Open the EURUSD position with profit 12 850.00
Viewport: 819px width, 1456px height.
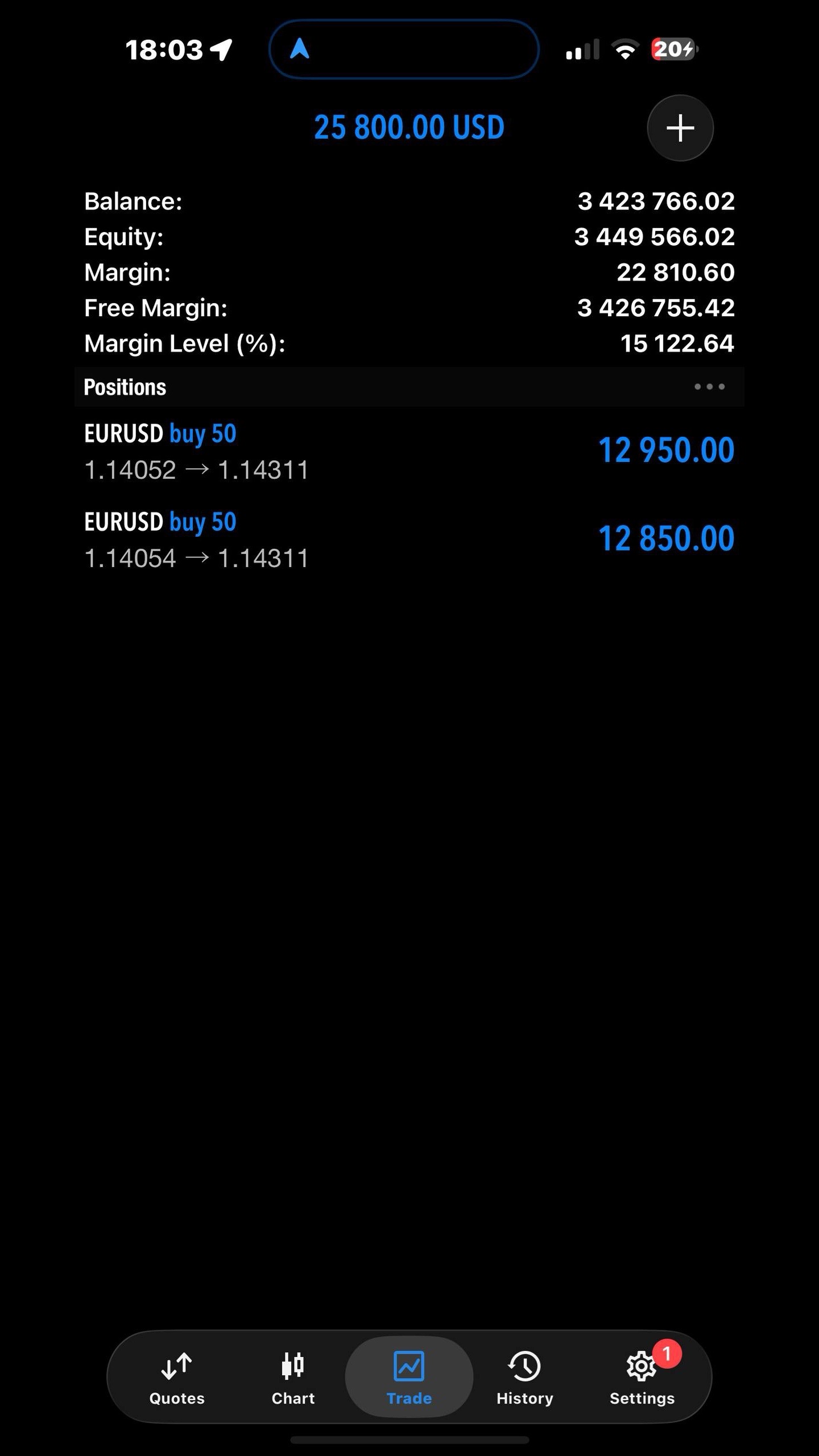click(409, 539)
